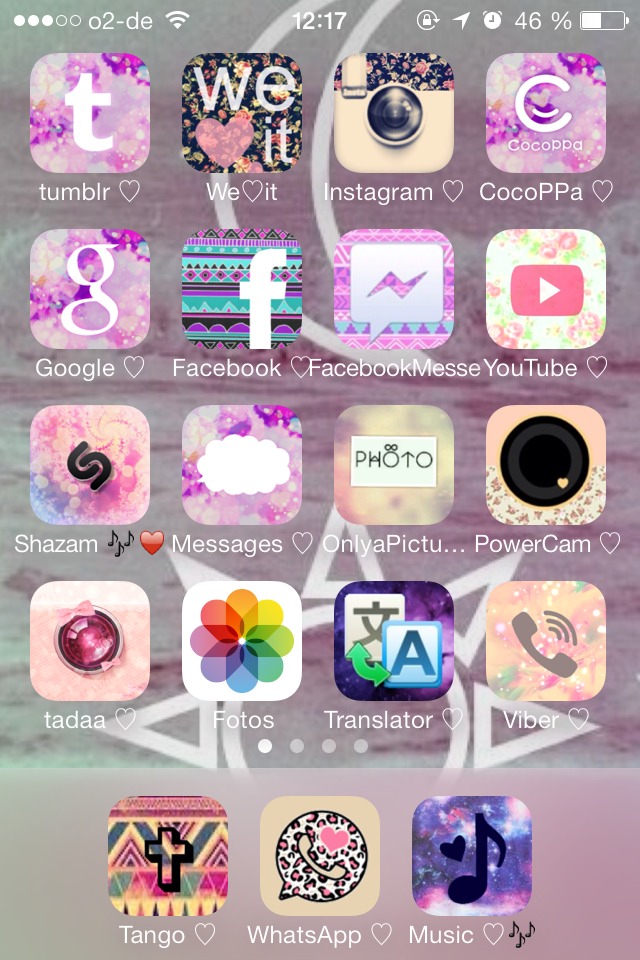Launch Tango from the dock
The width and height of the screenshot is (640, 960).
(x=168, y=856)
